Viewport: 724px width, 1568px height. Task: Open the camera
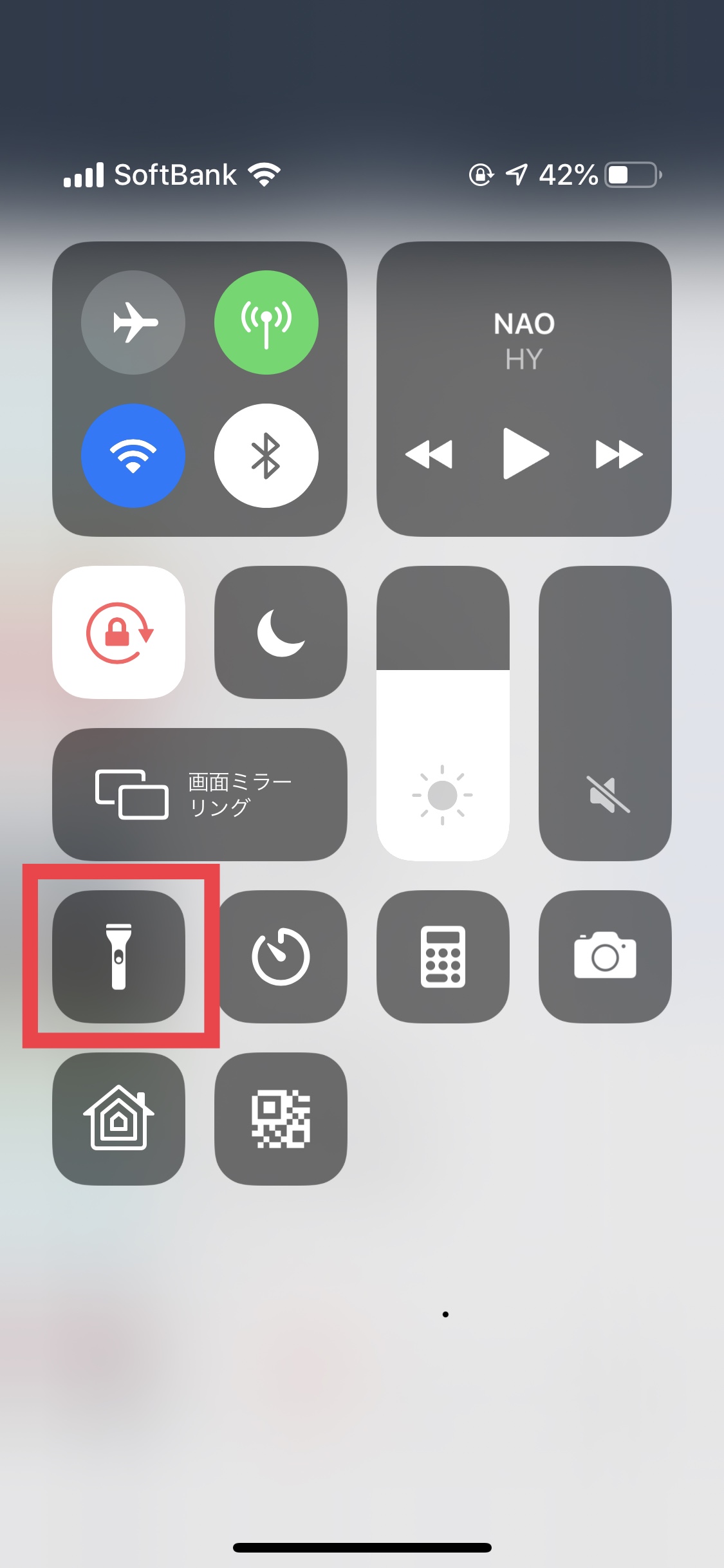click(x=605, y=957)
